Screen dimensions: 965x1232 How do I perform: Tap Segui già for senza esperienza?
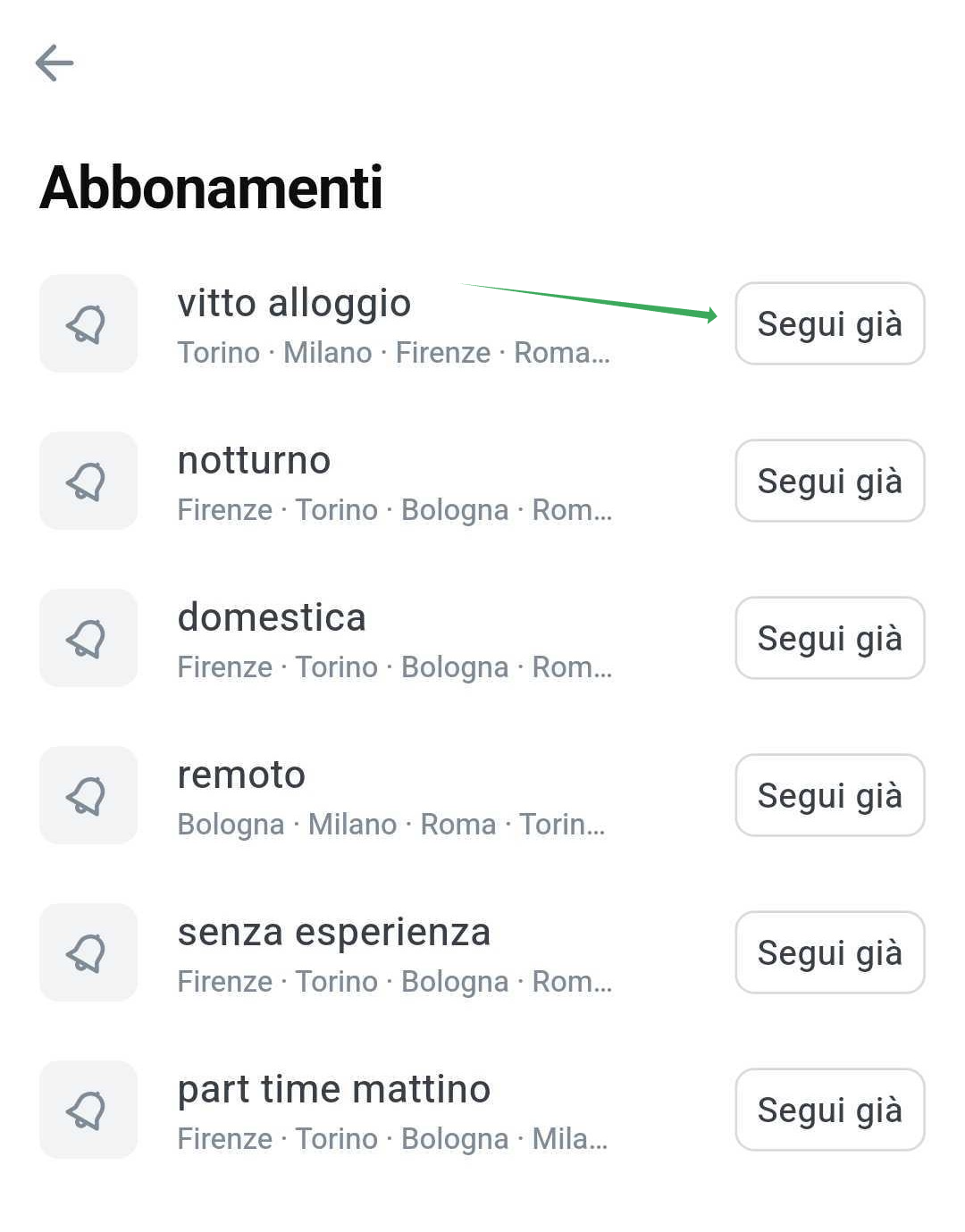click(x=829, y=952)
